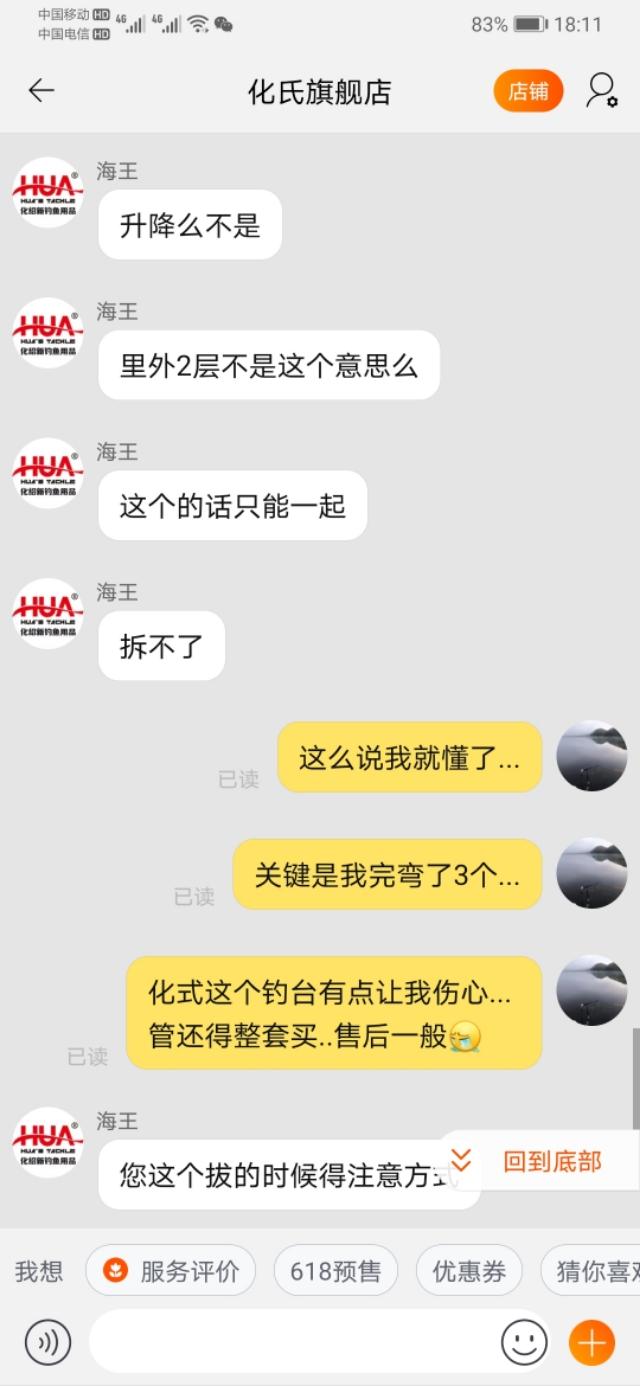Select the 服务评价 chip
Screen dimensions: 640x1386
[x=171, y=1271]
